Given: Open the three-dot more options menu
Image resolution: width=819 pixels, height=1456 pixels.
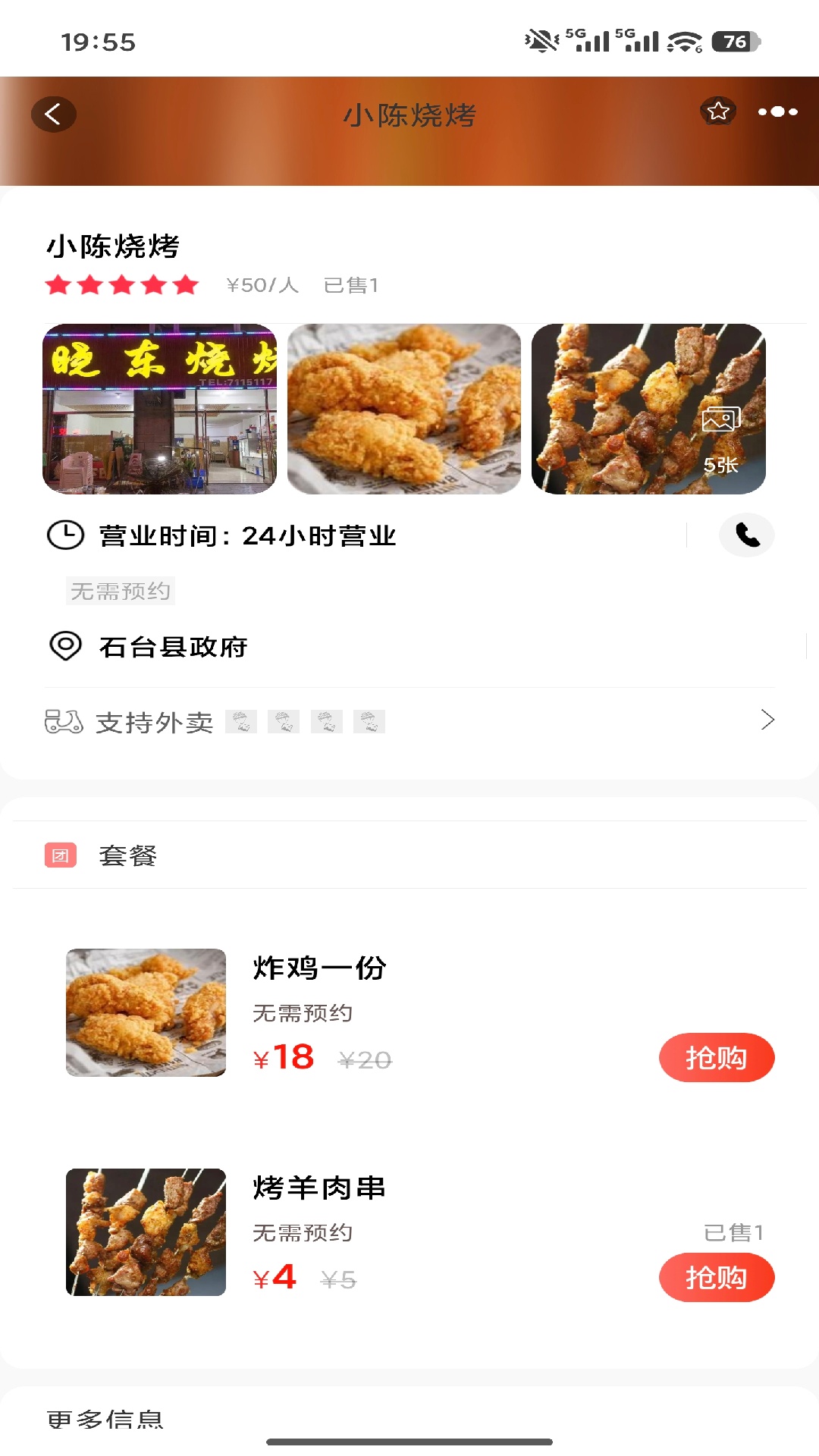Looking at the screenshot, I should pos(775,111).
